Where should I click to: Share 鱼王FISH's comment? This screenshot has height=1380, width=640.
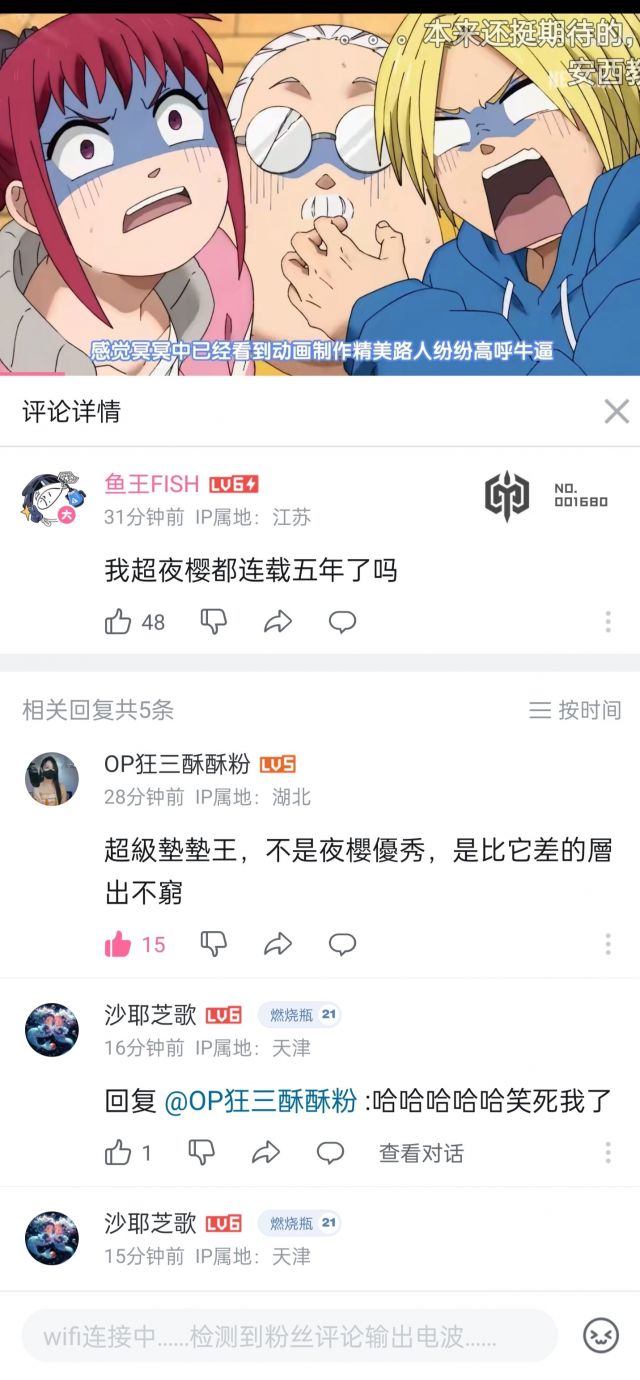pos(277,622)
